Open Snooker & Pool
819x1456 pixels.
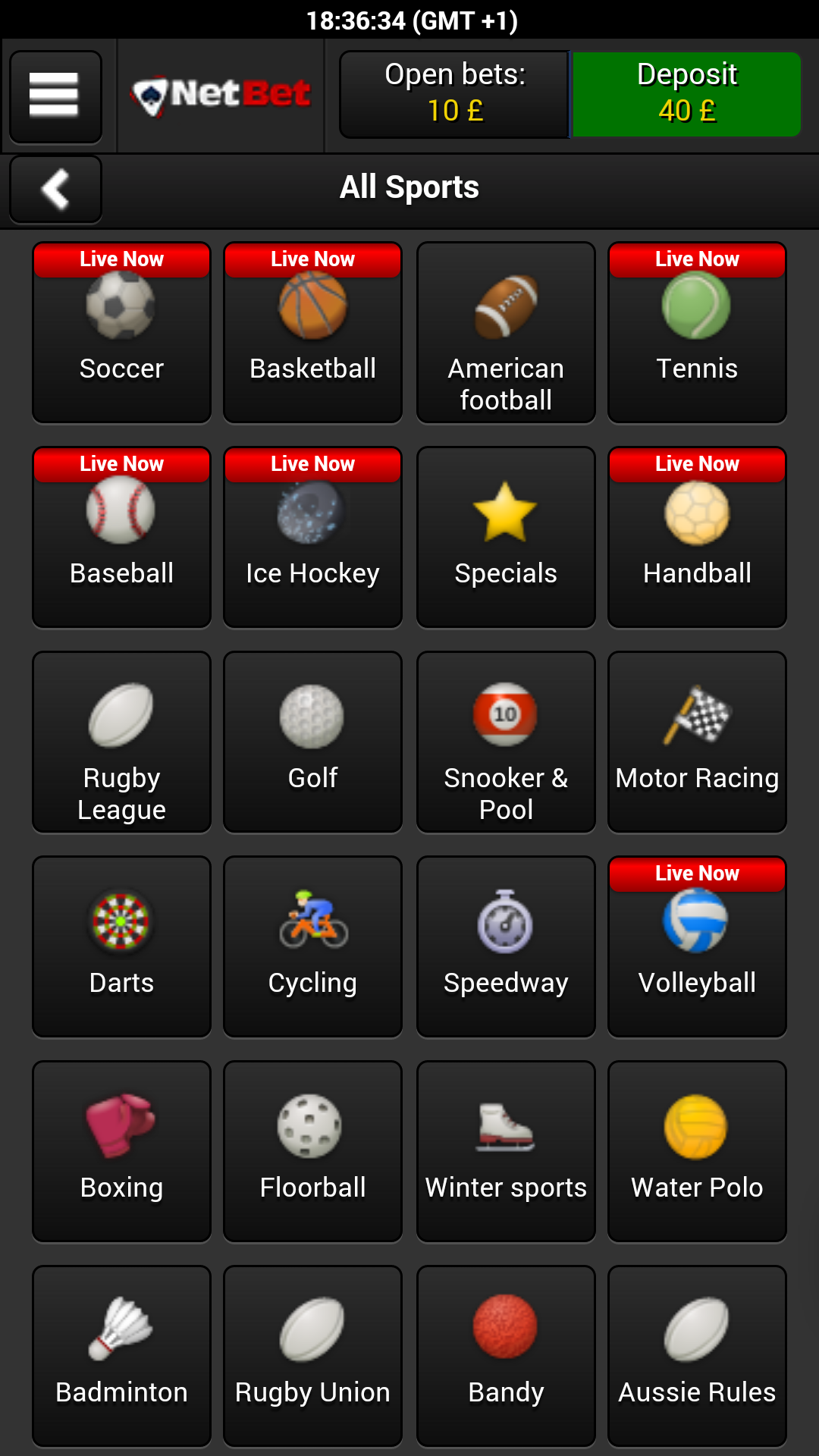click(506, 743)
